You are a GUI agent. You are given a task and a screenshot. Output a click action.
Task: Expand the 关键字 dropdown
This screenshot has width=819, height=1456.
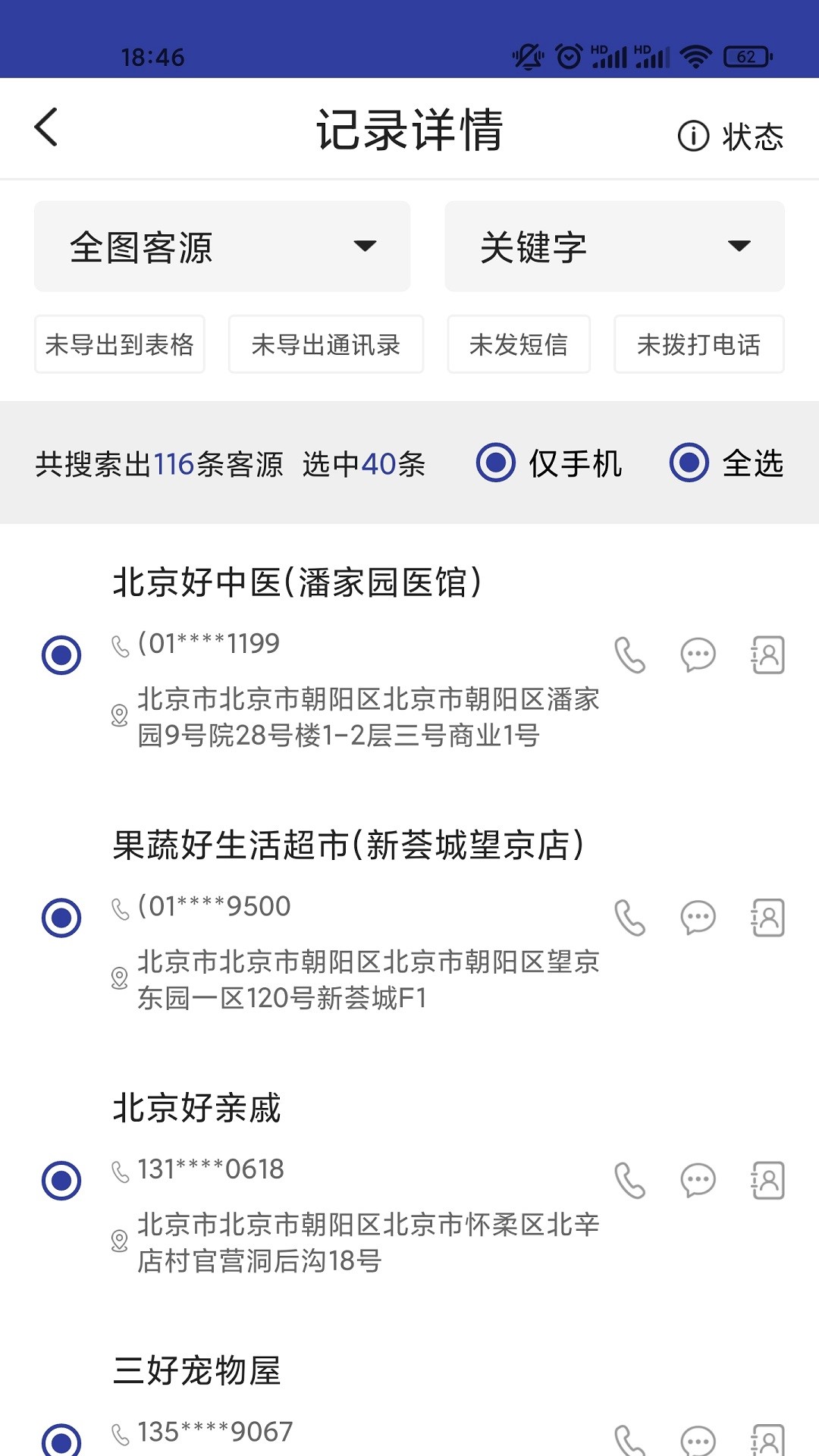614,246
